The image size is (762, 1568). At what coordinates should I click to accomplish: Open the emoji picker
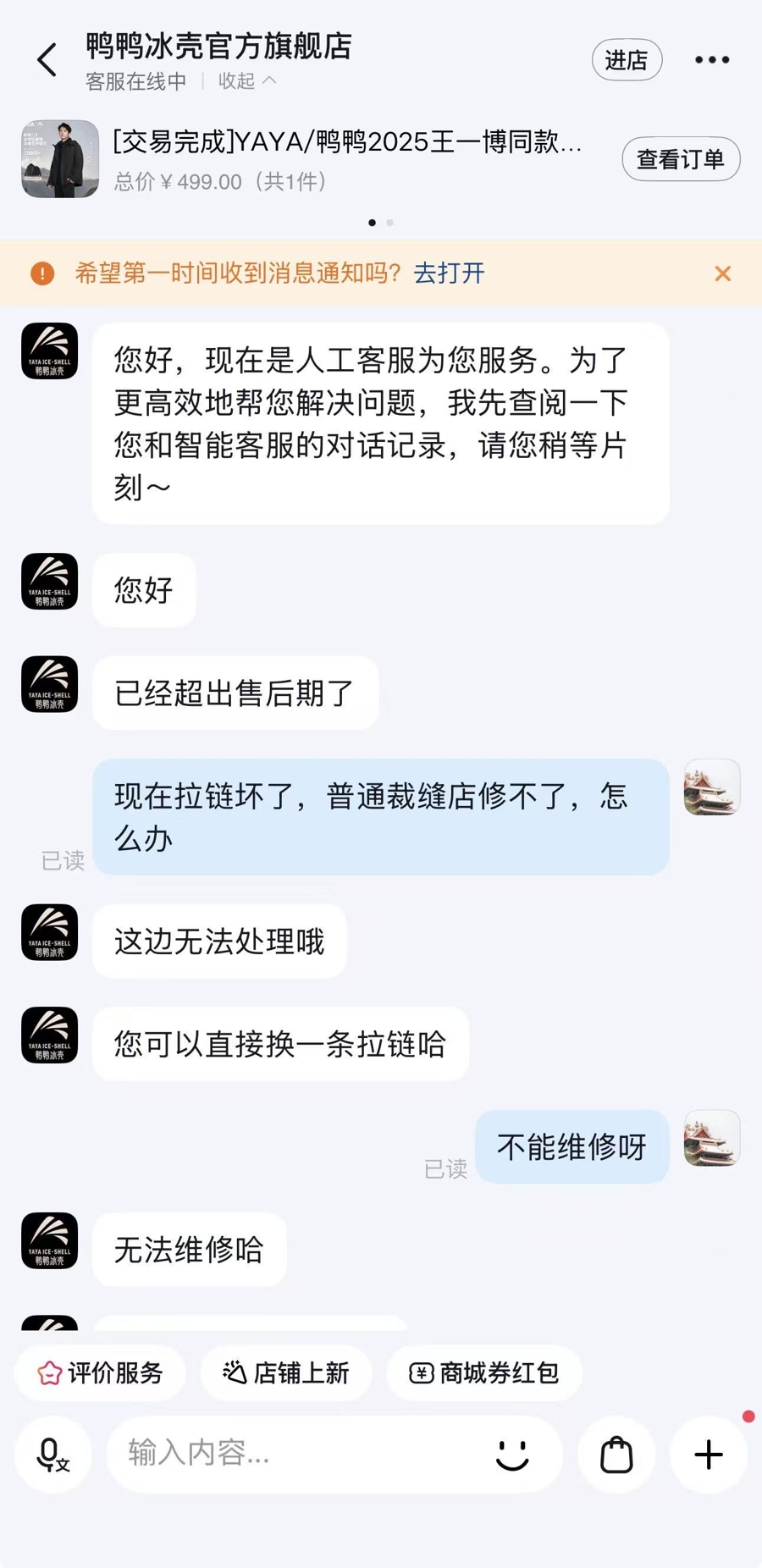(512, 1455)
